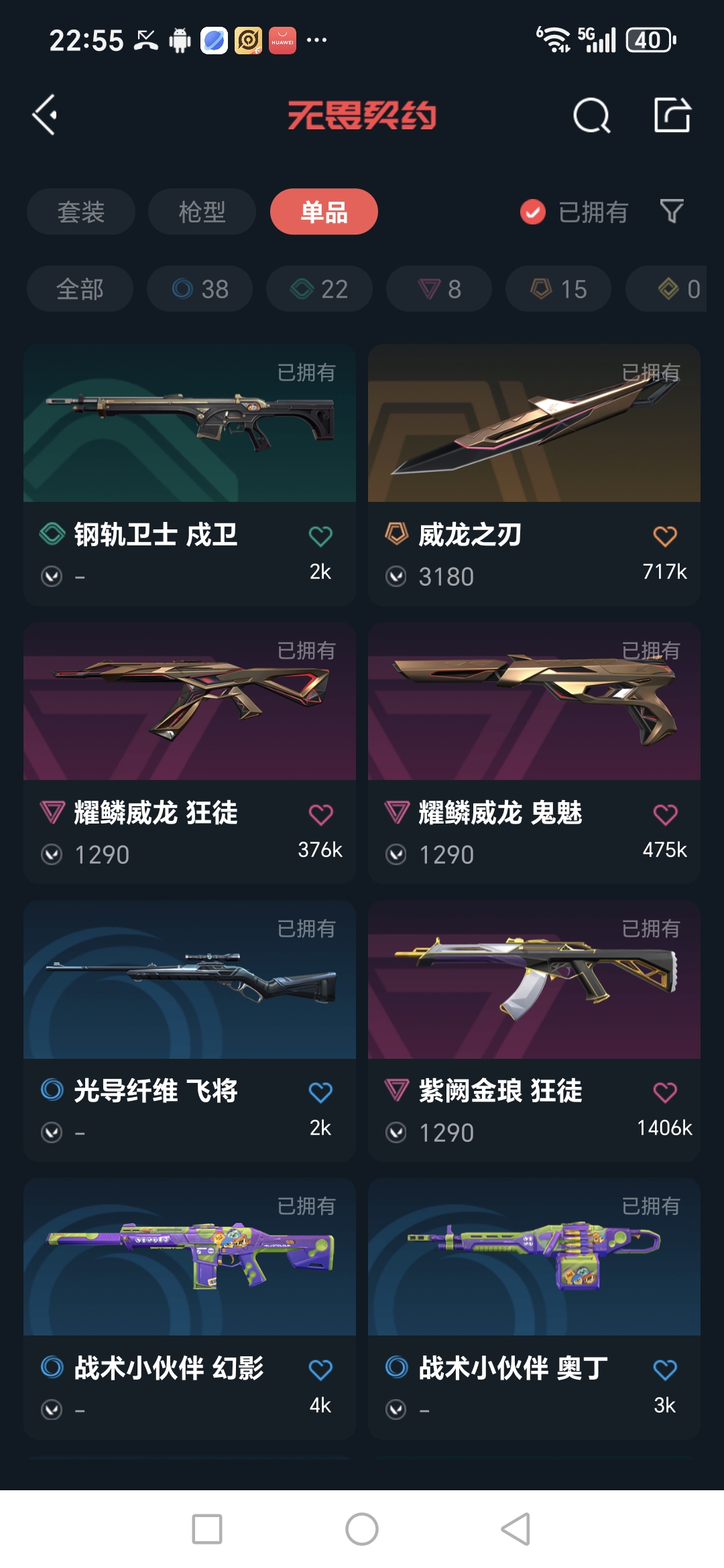Screen dimensions: 724x1568
Task: Filter by the orange tier chip showing 15
Action: (558, 289)
